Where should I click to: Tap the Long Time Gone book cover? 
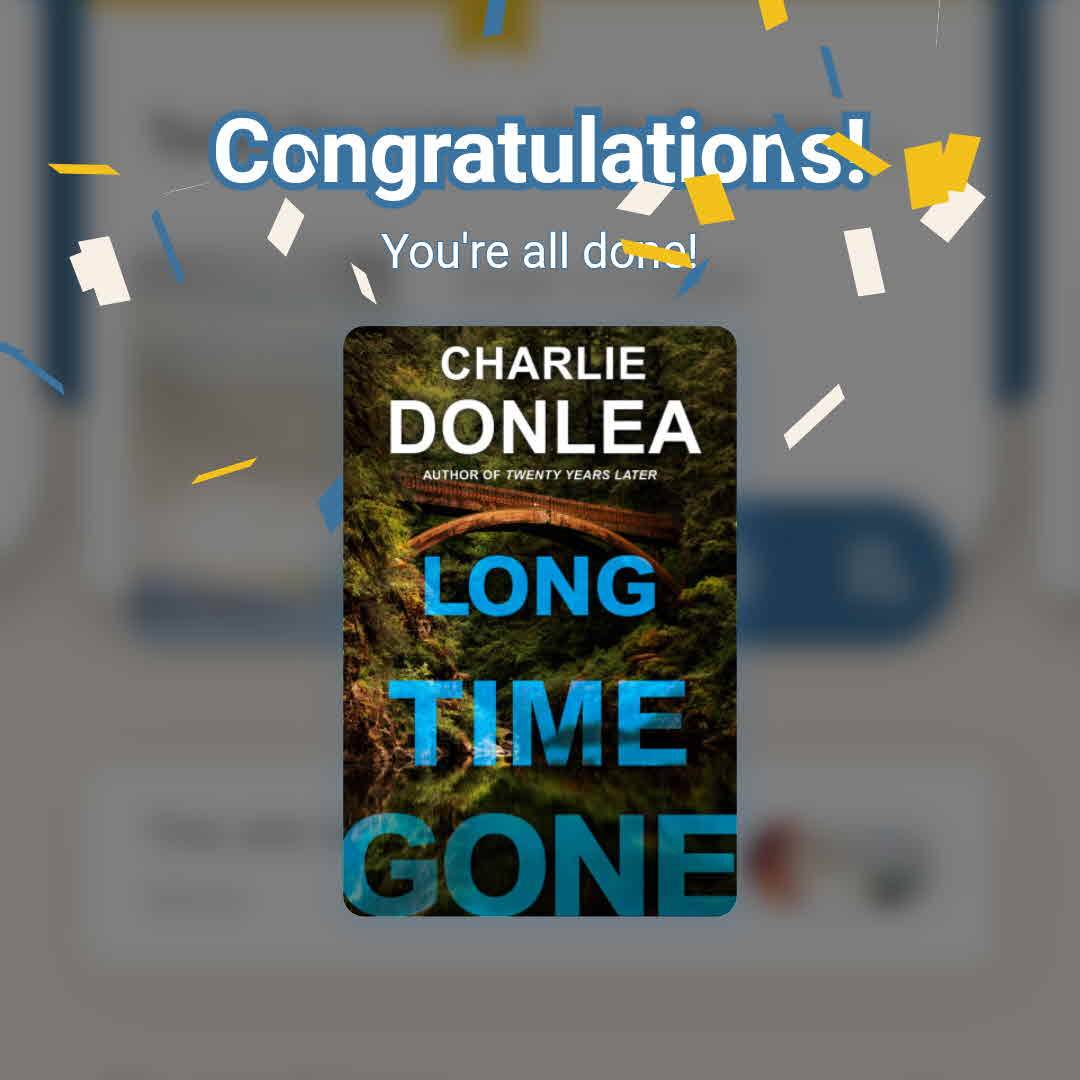540,620
